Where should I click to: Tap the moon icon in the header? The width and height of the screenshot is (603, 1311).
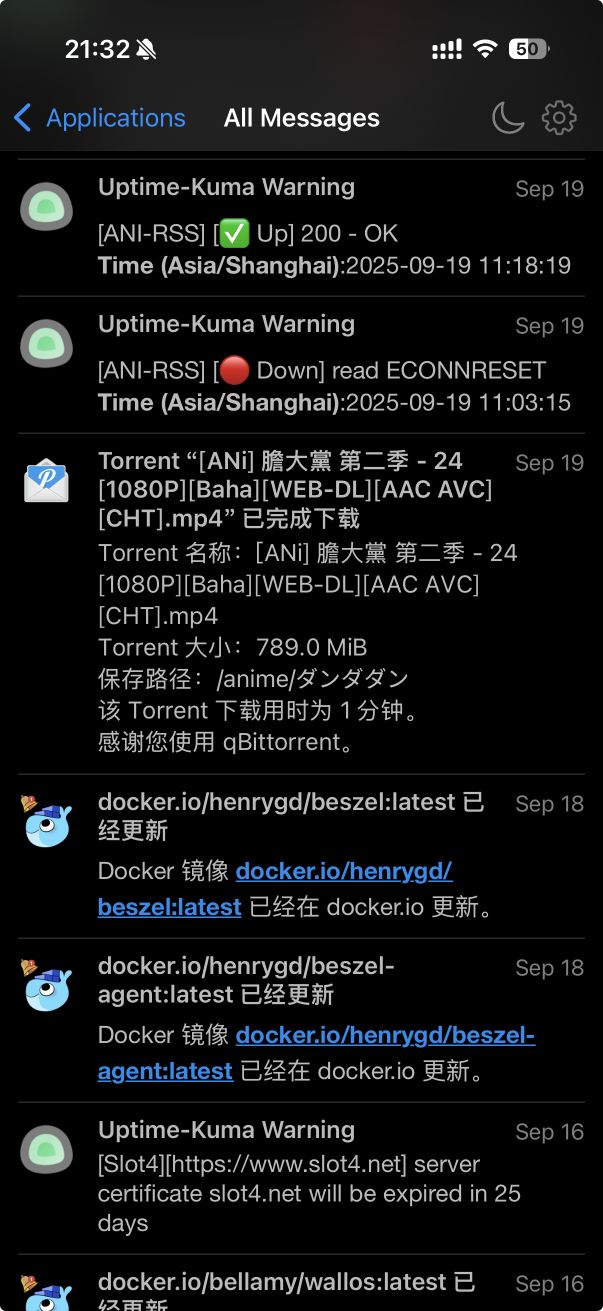pyautogui.click(x=508, y=118)
